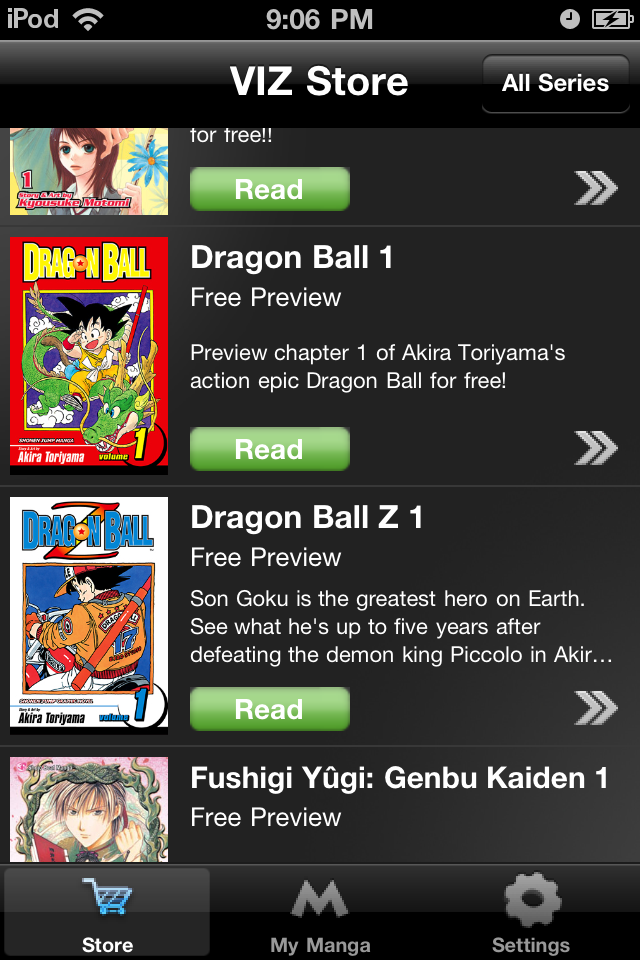Read the Dragon Ball 1 free preview
The height and width of the screenshot is (960, 640).
pyautogui.click(x=269, y=449)
